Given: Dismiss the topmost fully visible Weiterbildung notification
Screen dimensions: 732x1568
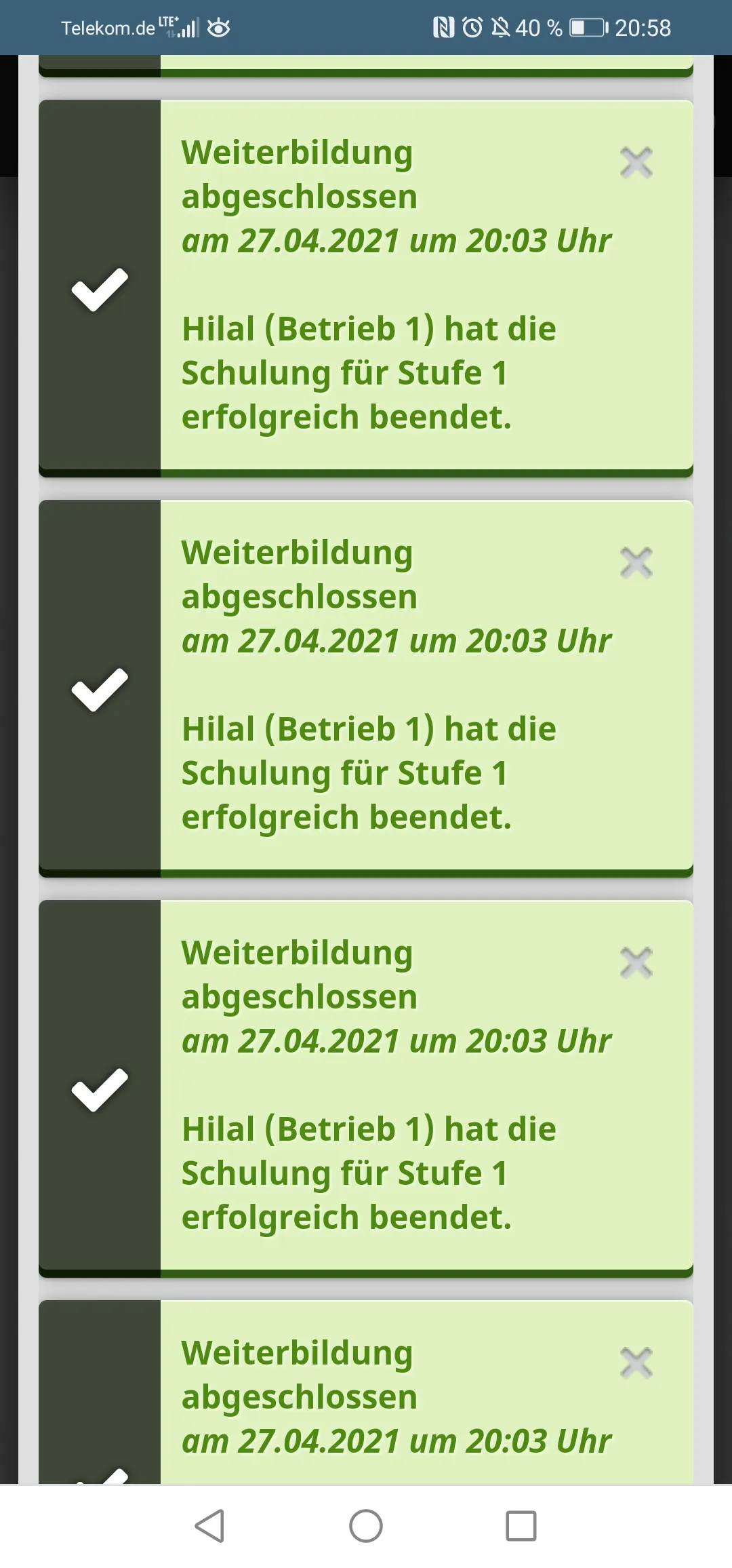Looking at the screenshot, I should (636, 163).
